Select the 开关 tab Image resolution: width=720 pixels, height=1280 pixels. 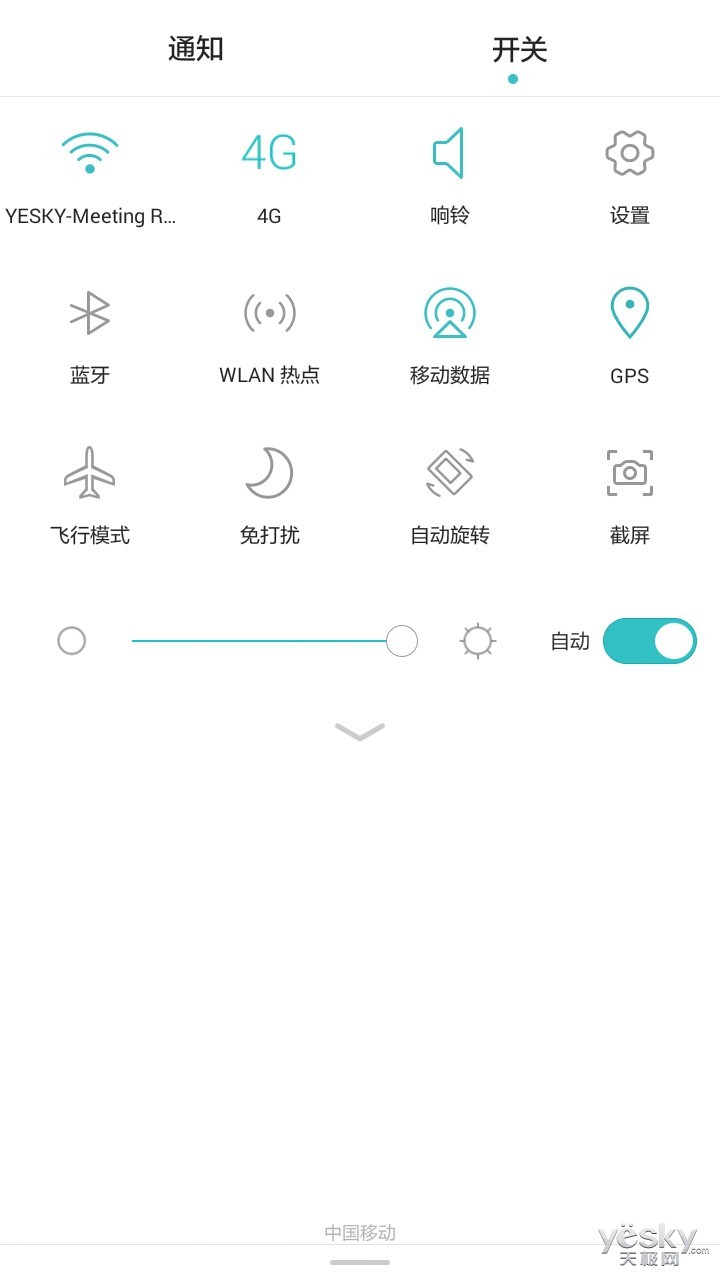pos(520,50)
